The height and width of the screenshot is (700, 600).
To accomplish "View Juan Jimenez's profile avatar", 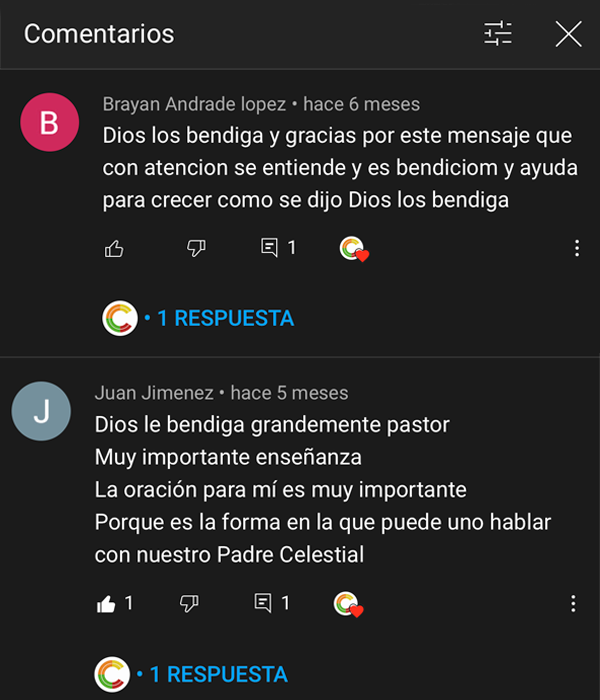I will pos(41,412).
